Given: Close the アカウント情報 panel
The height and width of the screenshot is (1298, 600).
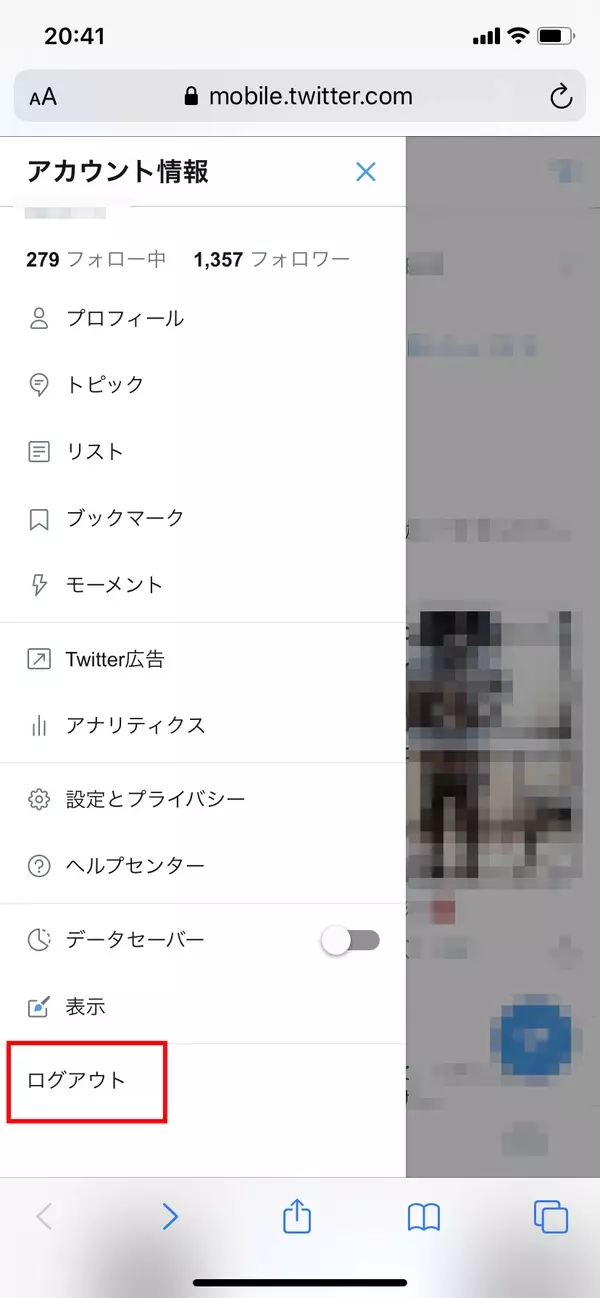Looking at the screenshot, I should [366, 172].
